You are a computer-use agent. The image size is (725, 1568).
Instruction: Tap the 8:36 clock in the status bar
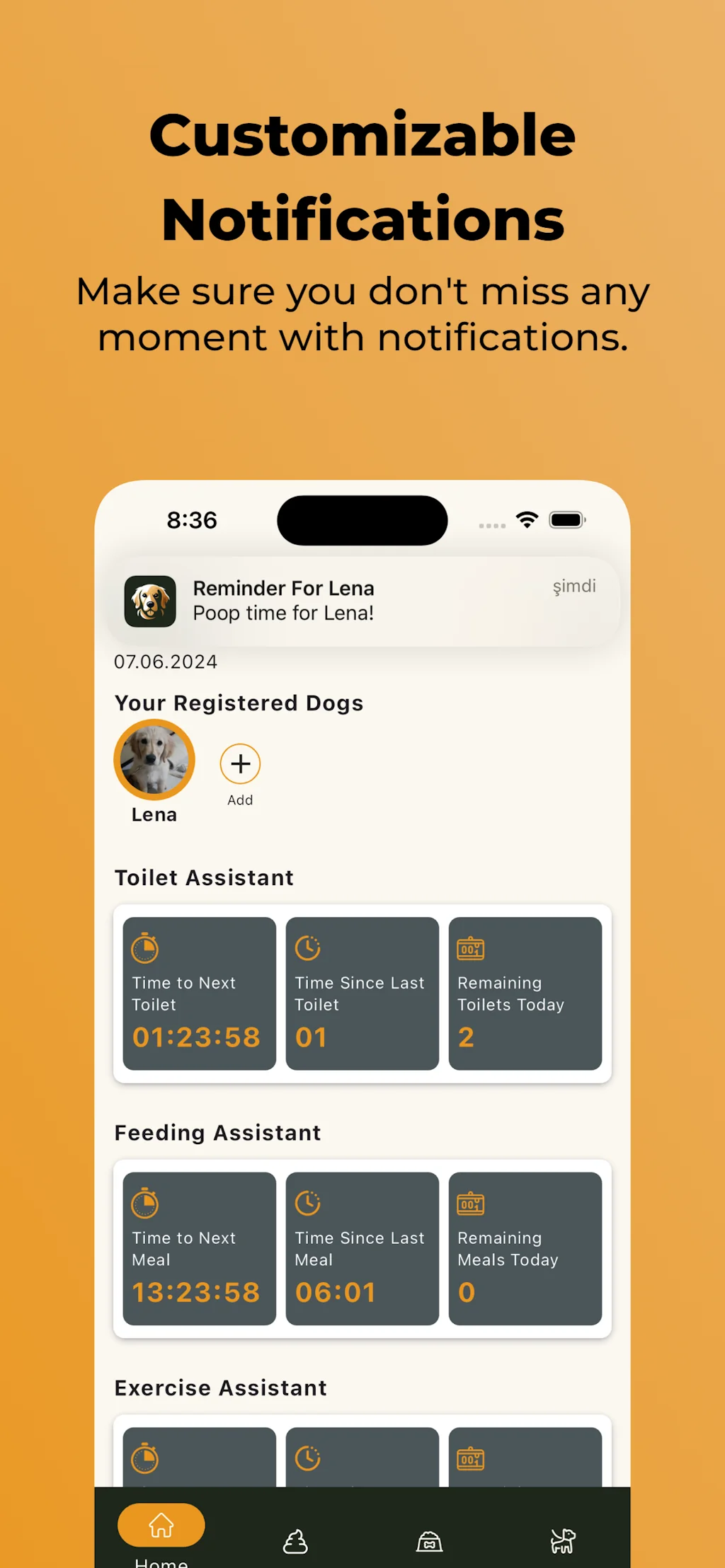coord(192,519)
